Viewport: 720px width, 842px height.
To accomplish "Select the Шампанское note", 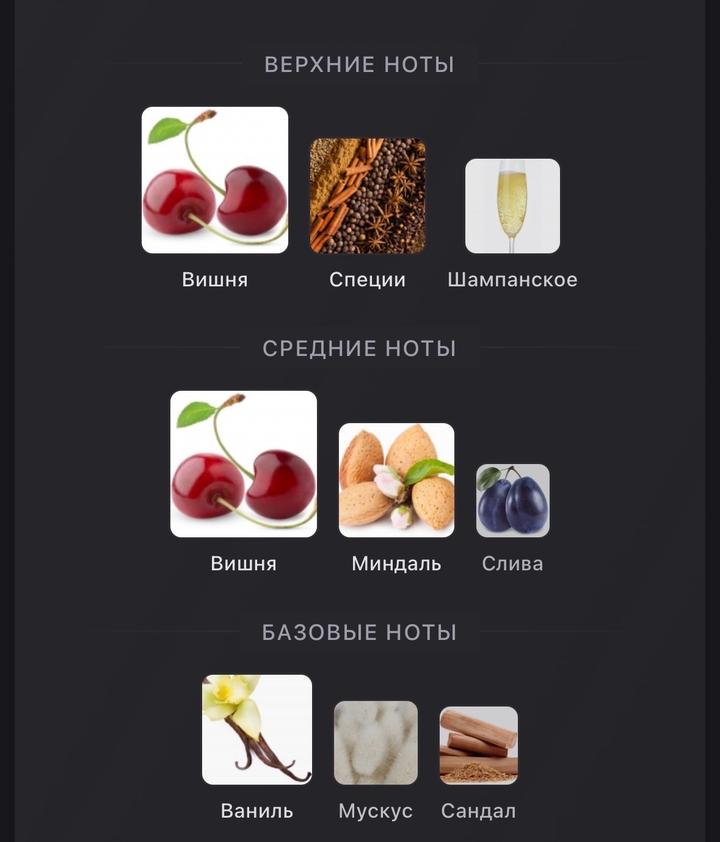I will (512, 206).
